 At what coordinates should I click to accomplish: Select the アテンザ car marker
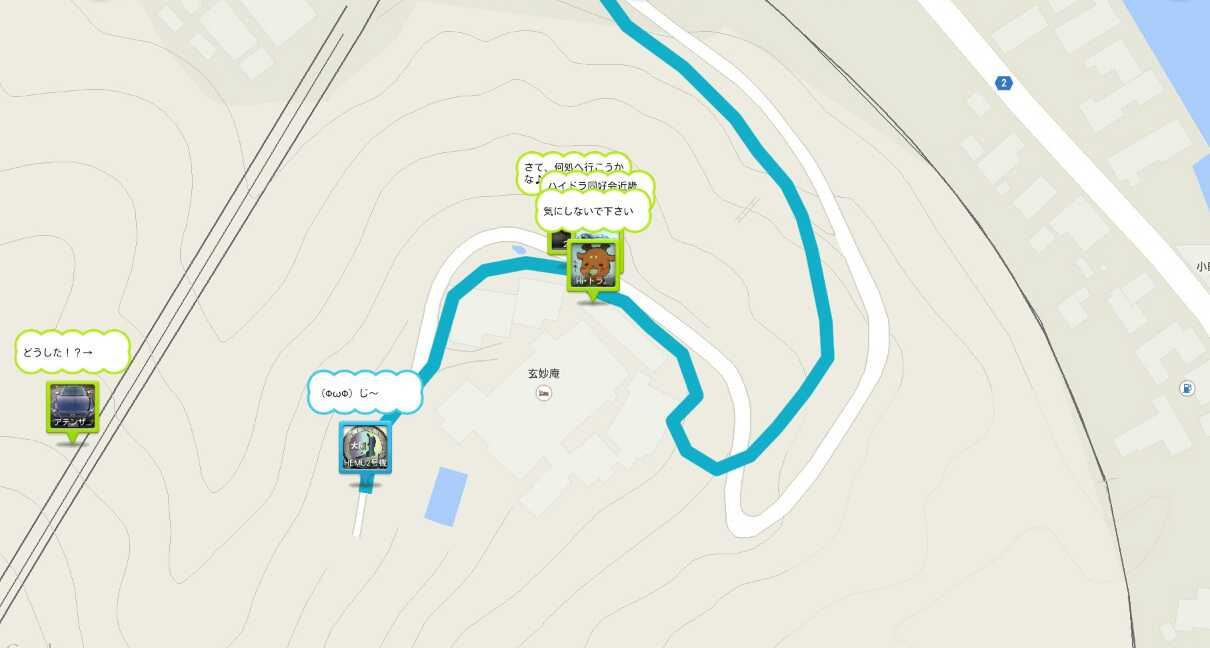click(72, 405)
